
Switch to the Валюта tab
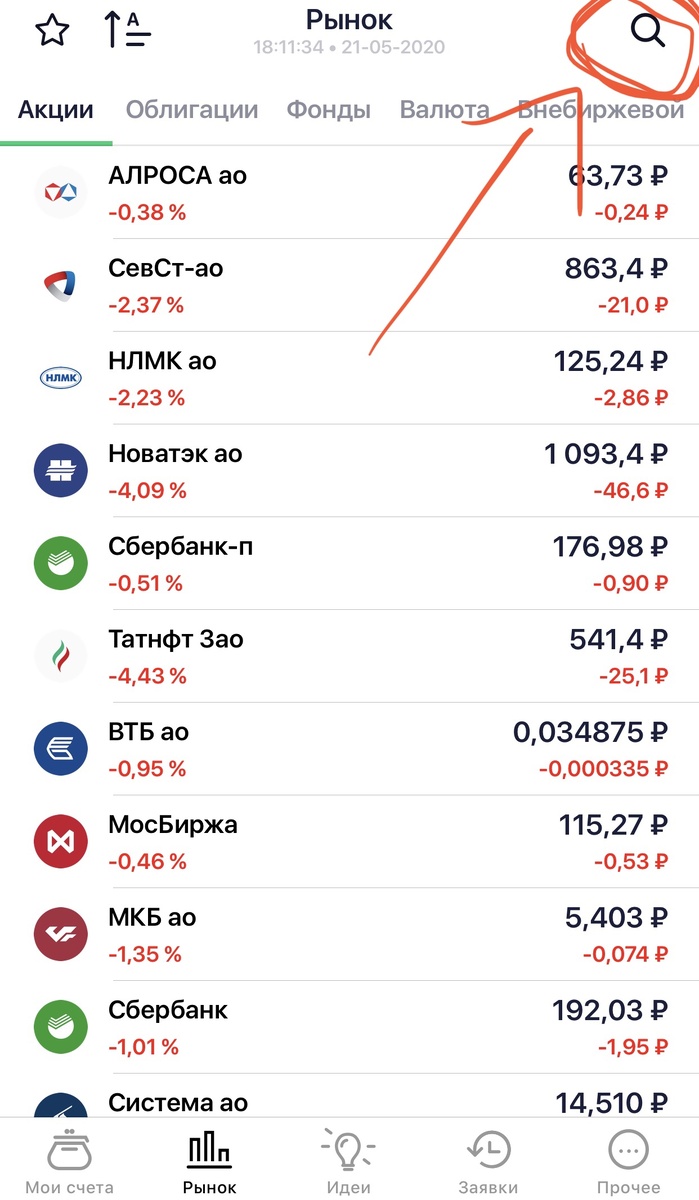[x=445, y=110]
